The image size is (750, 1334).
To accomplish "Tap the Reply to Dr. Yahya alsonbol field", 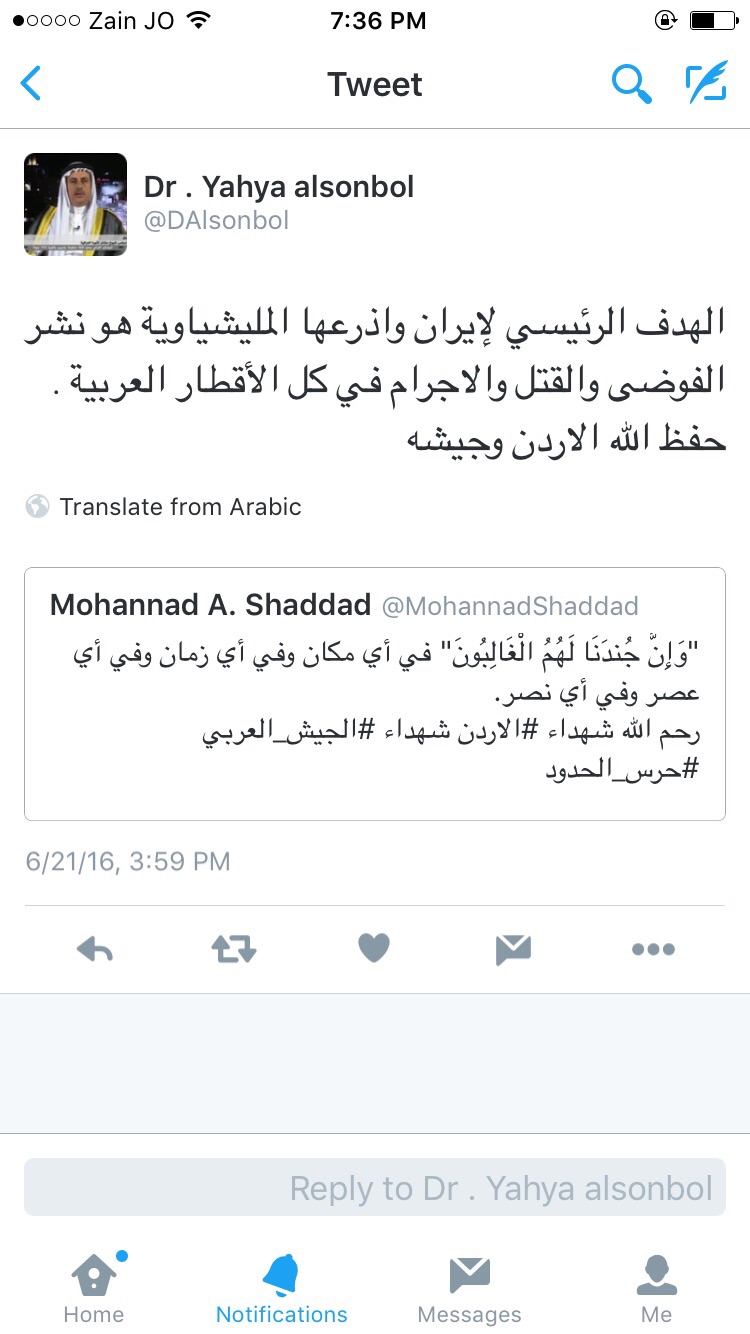I will pyautogui.click(x=374, y=1188).
